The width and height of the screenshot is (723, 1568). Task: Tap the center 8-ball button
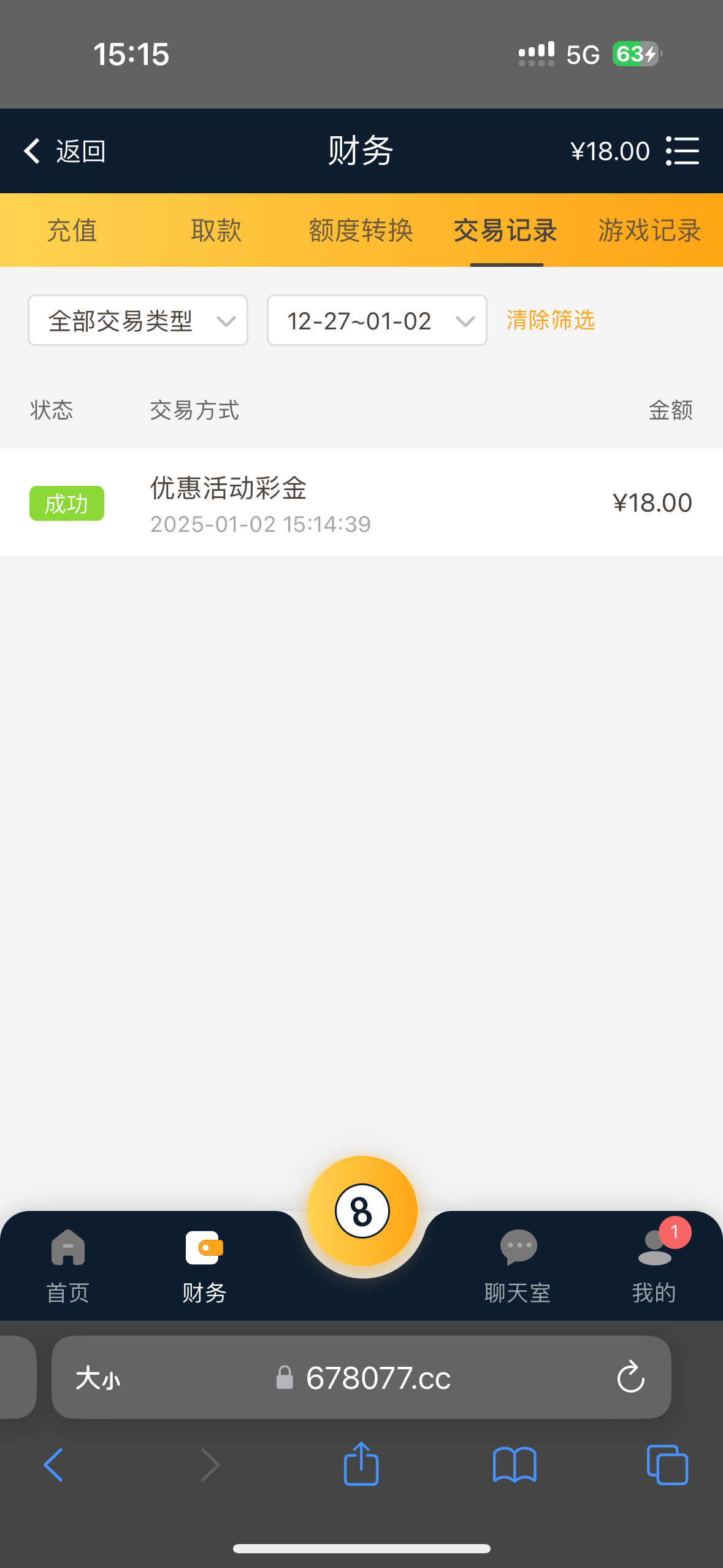(362, 1211)
